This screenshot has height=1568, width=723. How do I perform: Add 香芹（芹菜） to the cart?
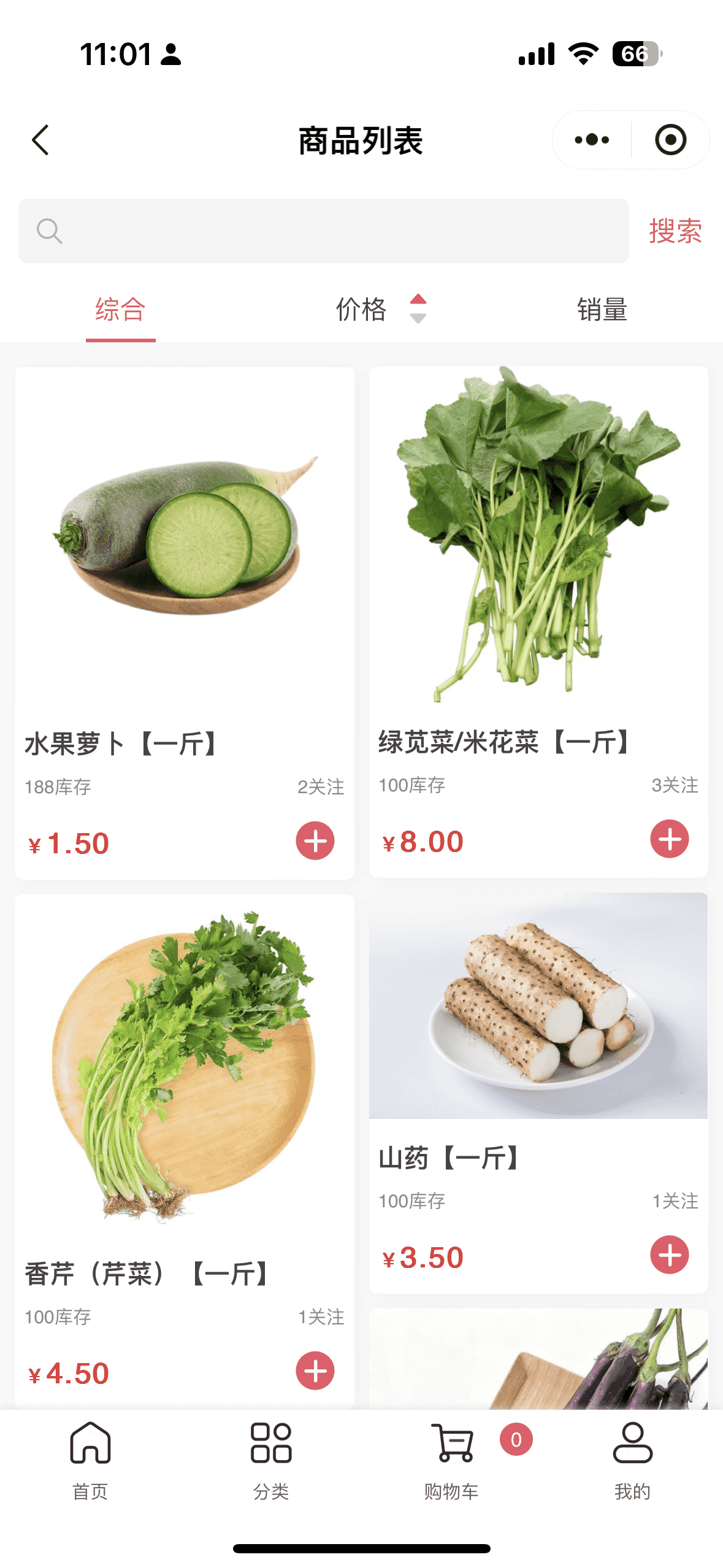(315, 1370)
